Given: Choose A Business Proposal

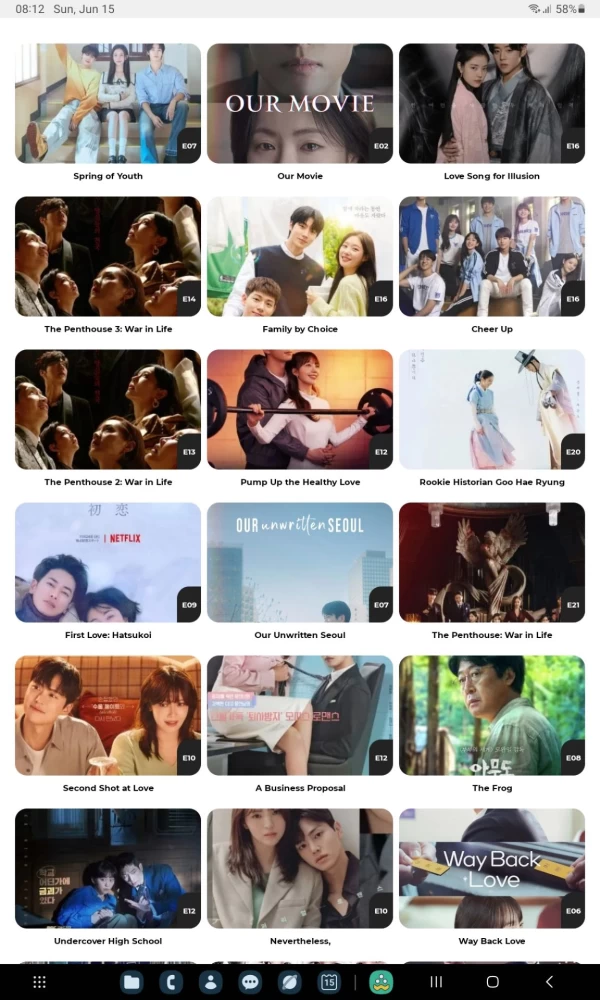Looking at the screenshot, I should [x=300, y=715].
